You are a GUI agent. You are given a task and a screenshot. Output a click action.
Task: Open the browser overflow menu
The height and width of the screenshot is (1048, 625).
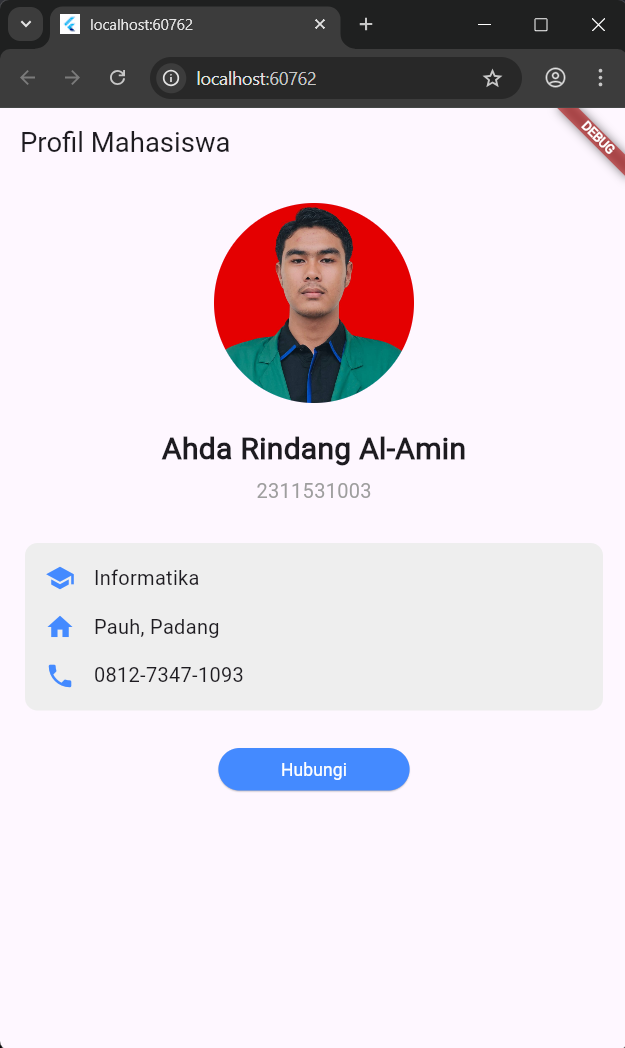pos(600,78)
